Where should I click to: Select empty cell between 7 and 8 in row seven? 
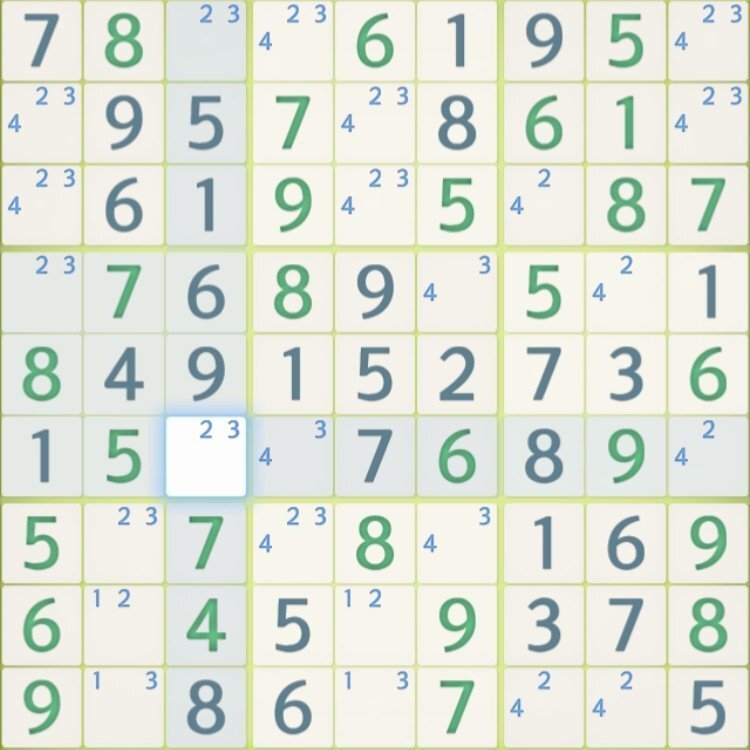coord(291,541)
